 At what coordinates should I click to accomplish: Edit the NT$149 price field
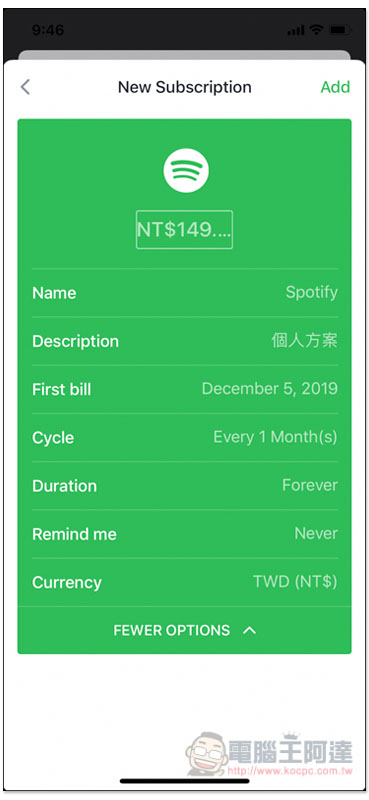point(184,230)
